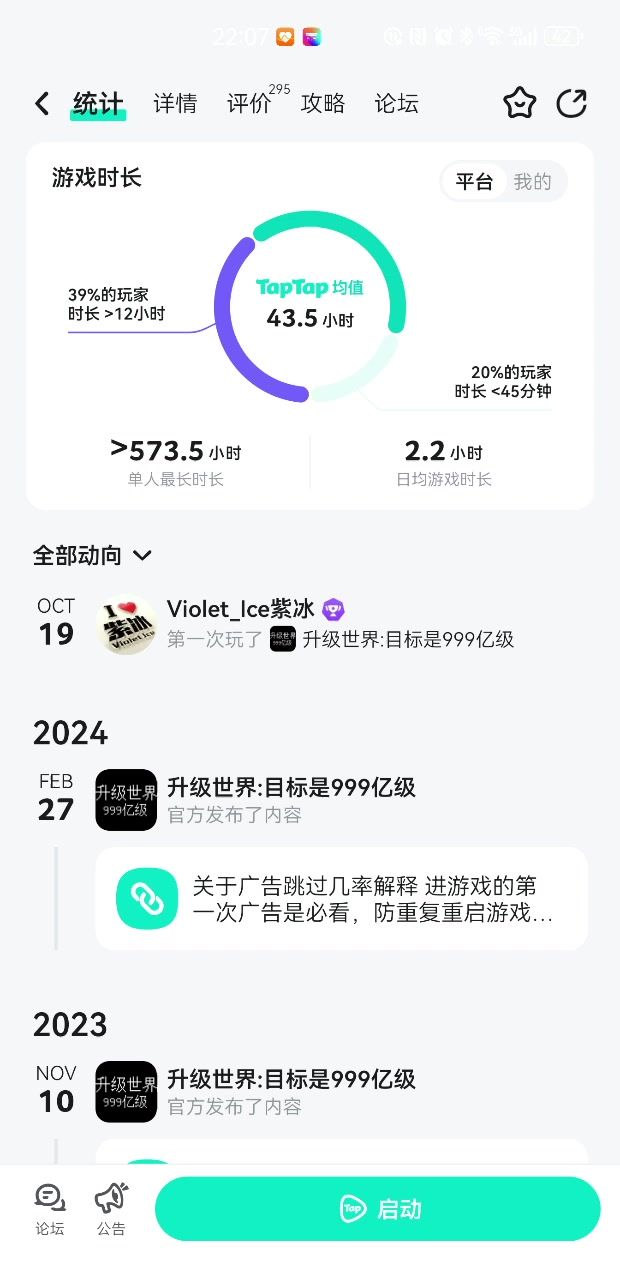Switch to the 详情 tab
This screenshot has height=1280, width=620.
pyautogui.click(x=175, y=103)
